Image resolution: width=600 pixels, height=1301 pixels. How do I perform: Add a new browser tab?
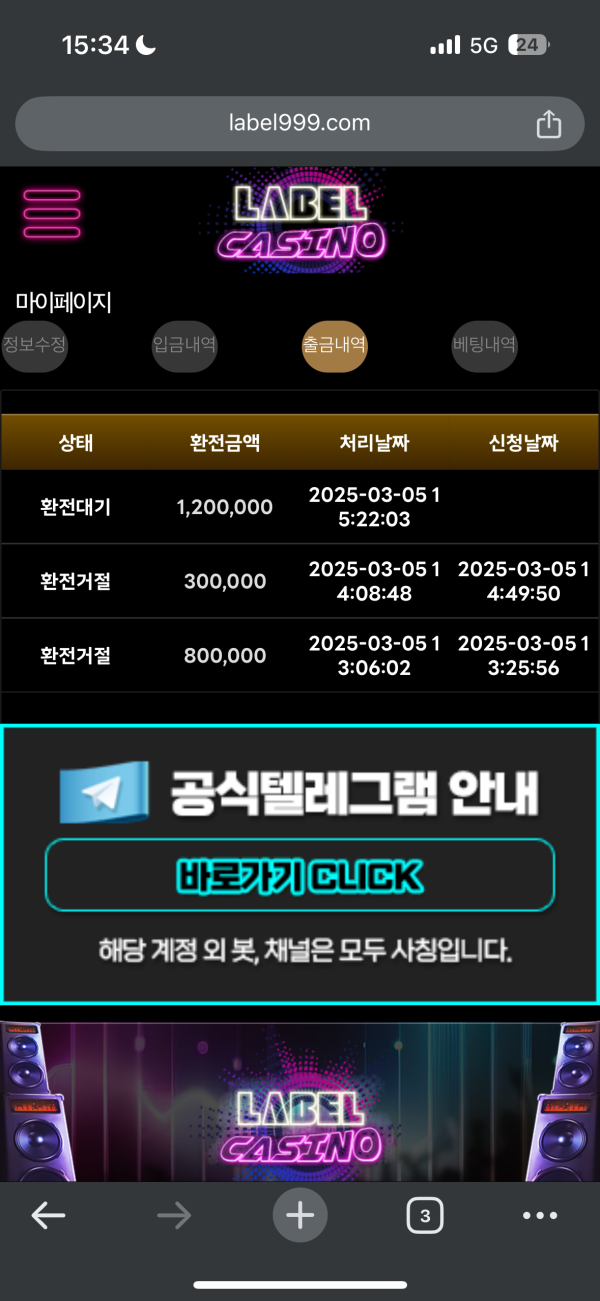click(x=300, y=1215)
